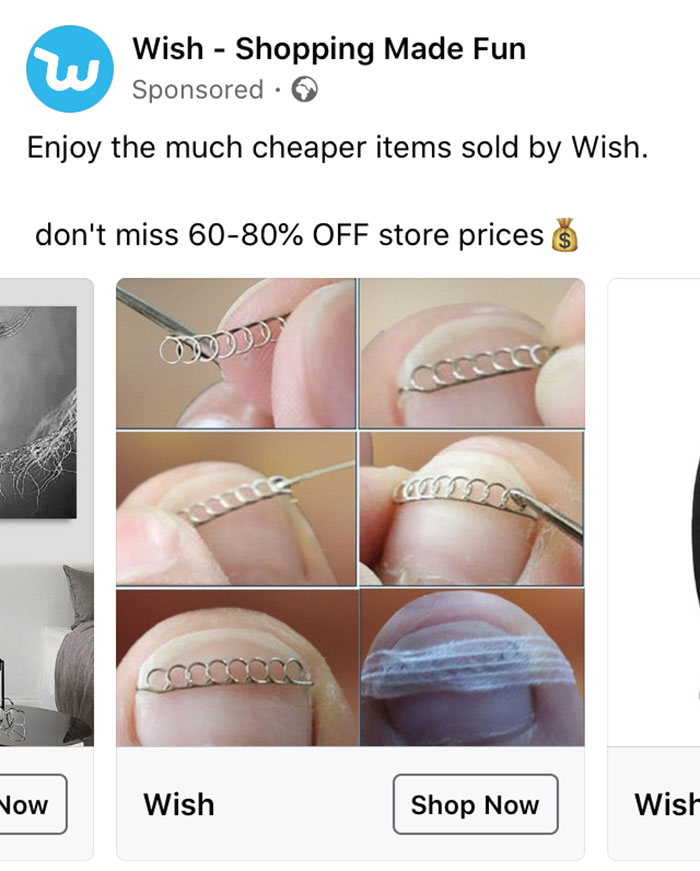The height and width of the screenshot is (871, 700).
Task: Open the Wish profile picture
Action: pyautogui.click(x=69, y=69)
